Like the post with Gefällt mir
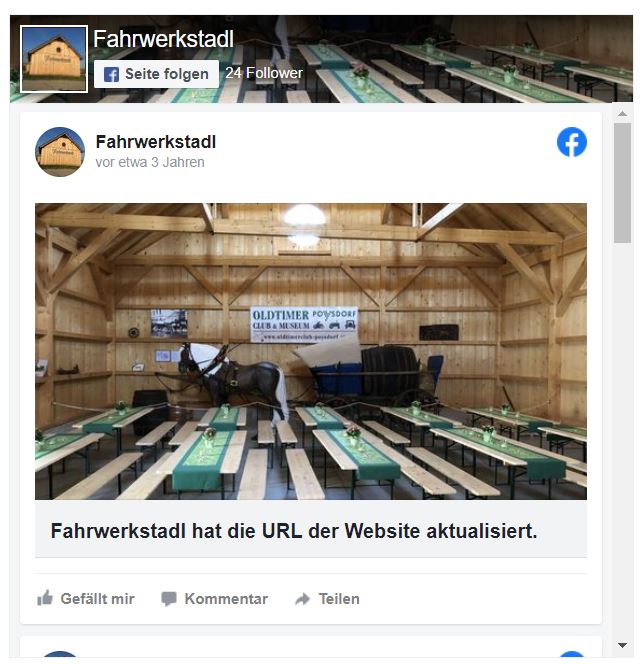 pyautogui.click(x=86, y=599)
